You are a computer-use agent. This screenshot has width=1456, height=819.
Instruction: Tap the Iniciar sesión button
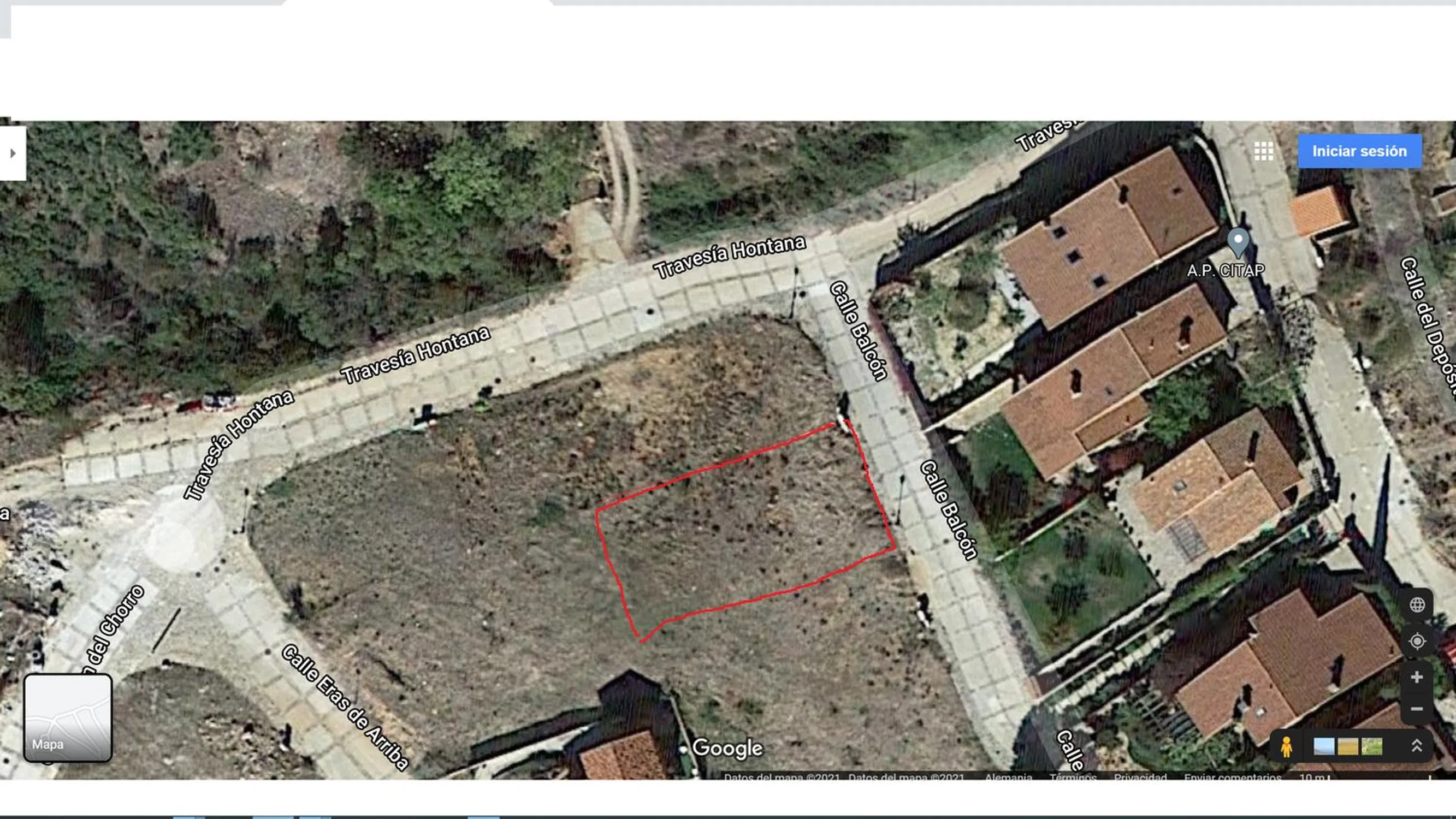click(1359, 151)
